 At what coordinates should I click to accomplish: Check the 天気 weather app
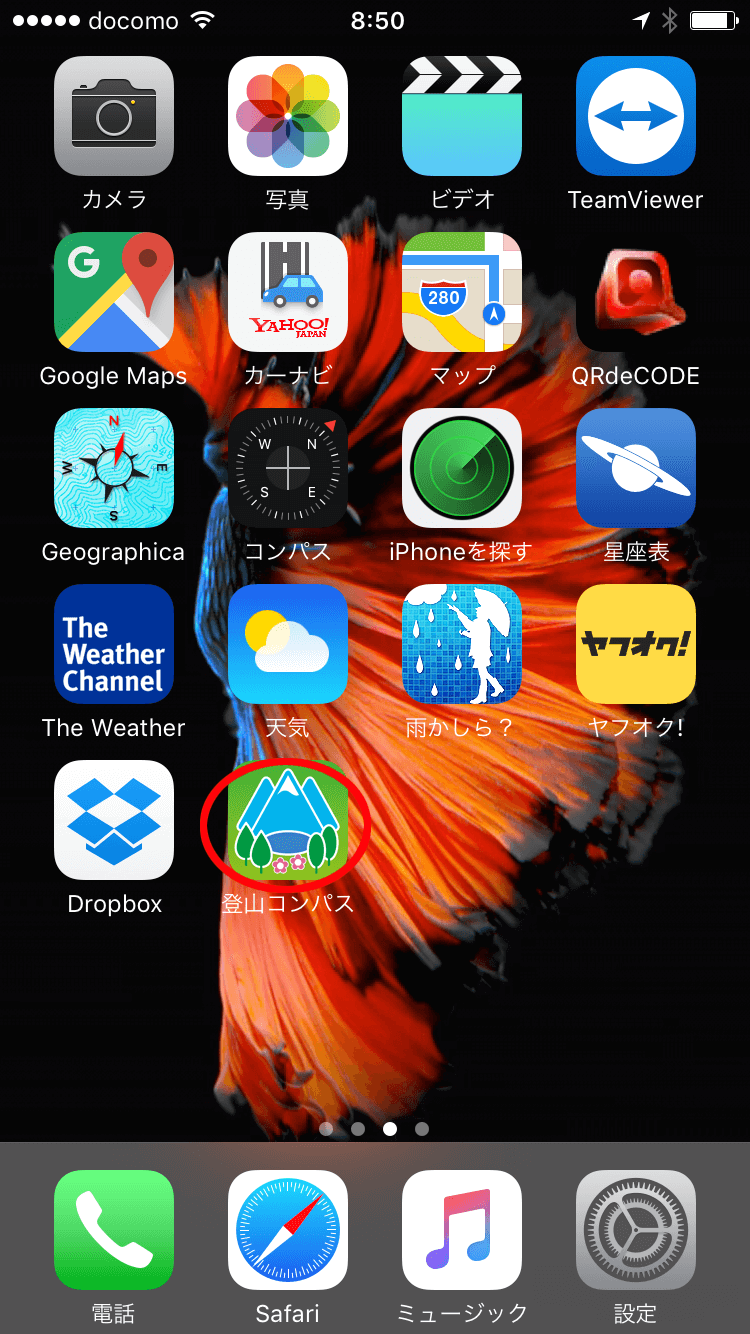tap(288, 644)
